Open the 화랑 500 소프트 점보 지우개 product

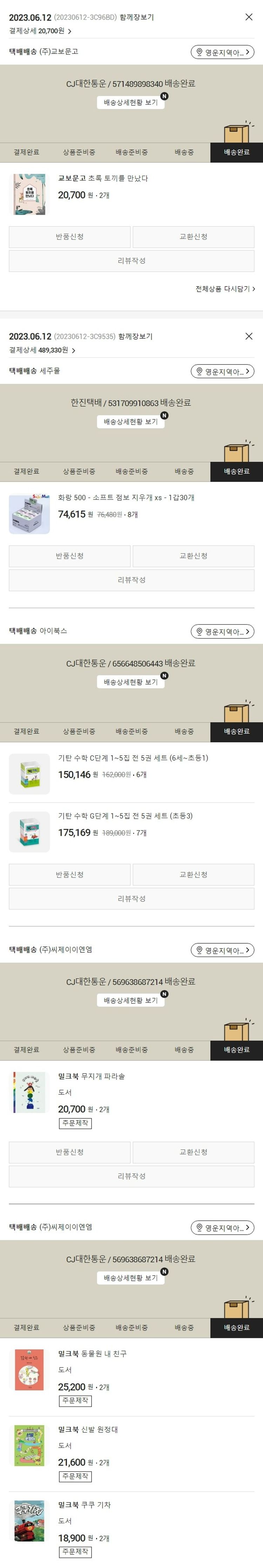(126, 497)
